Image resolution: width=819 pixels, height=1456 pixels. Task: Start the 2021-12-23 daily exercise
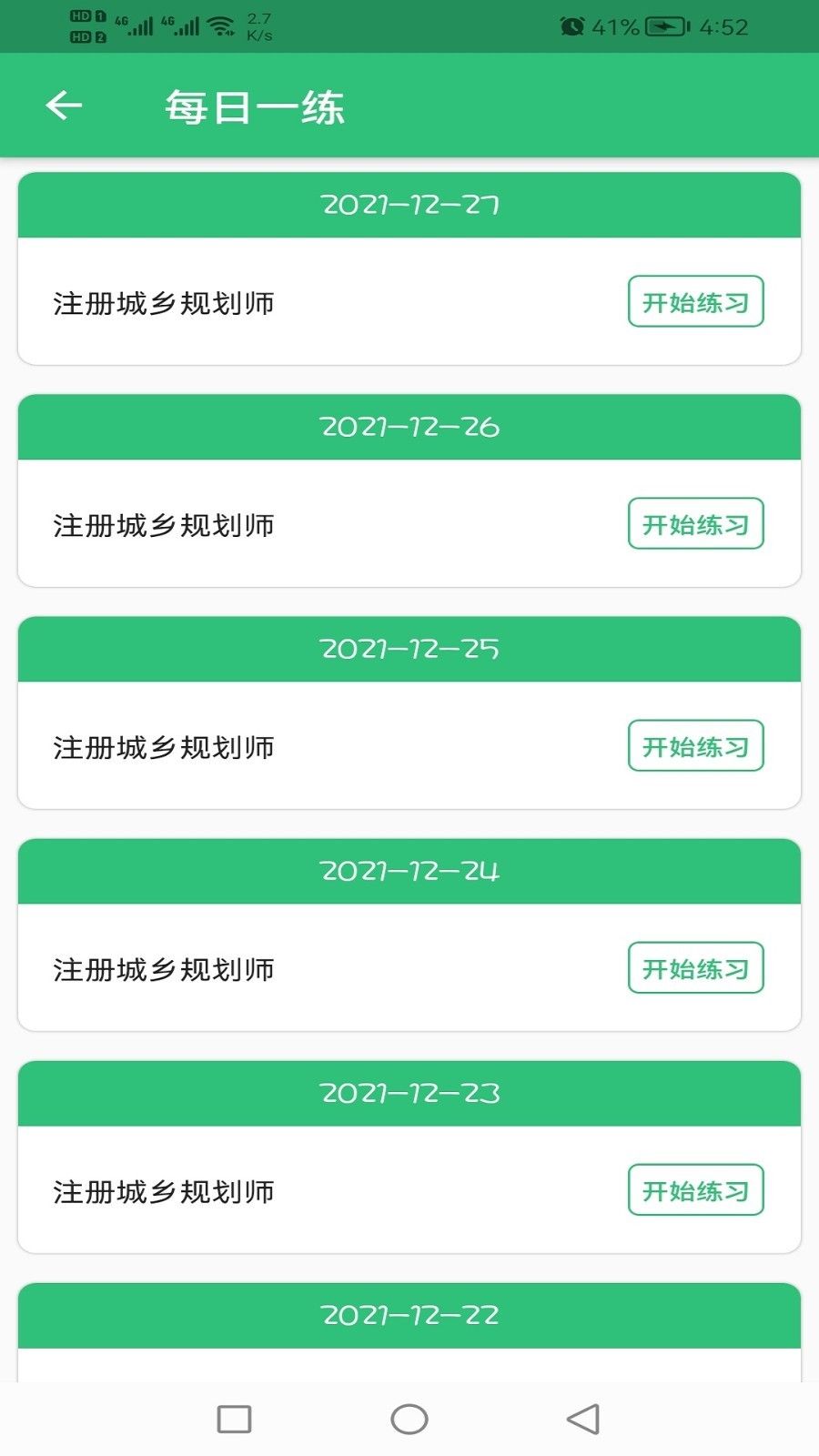pos(695,1190)
